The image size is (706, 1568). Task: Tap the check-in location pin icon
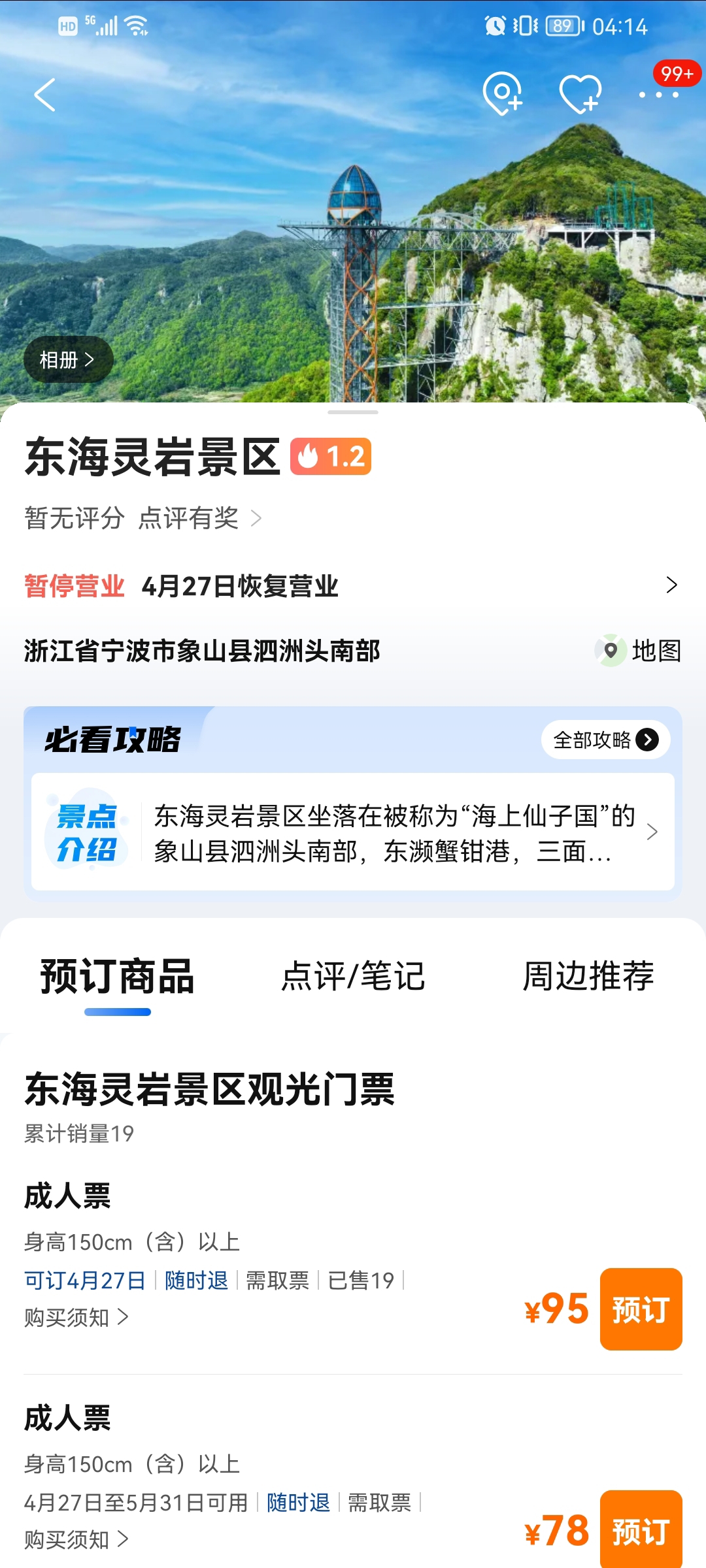point(502,94)
